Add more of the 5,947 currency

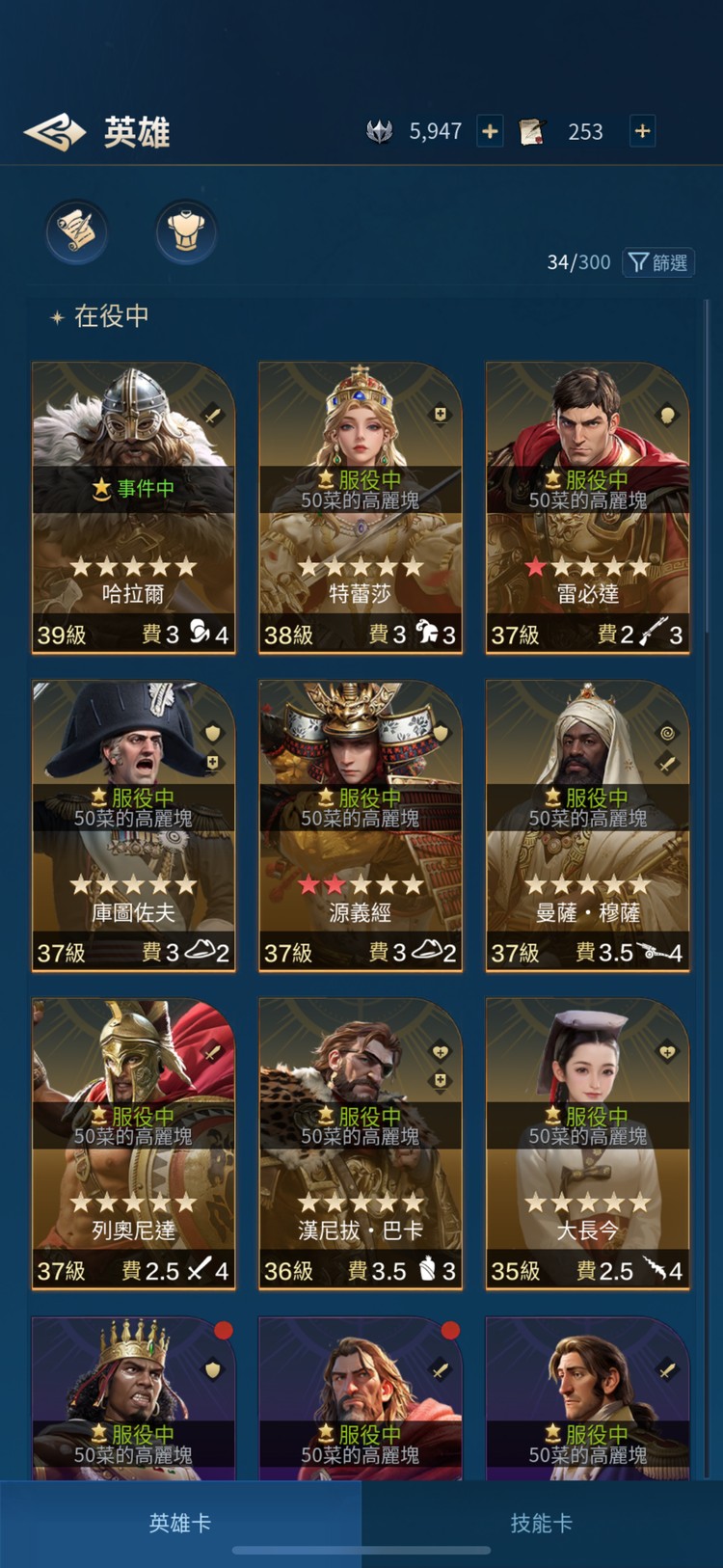pos(490,131)
